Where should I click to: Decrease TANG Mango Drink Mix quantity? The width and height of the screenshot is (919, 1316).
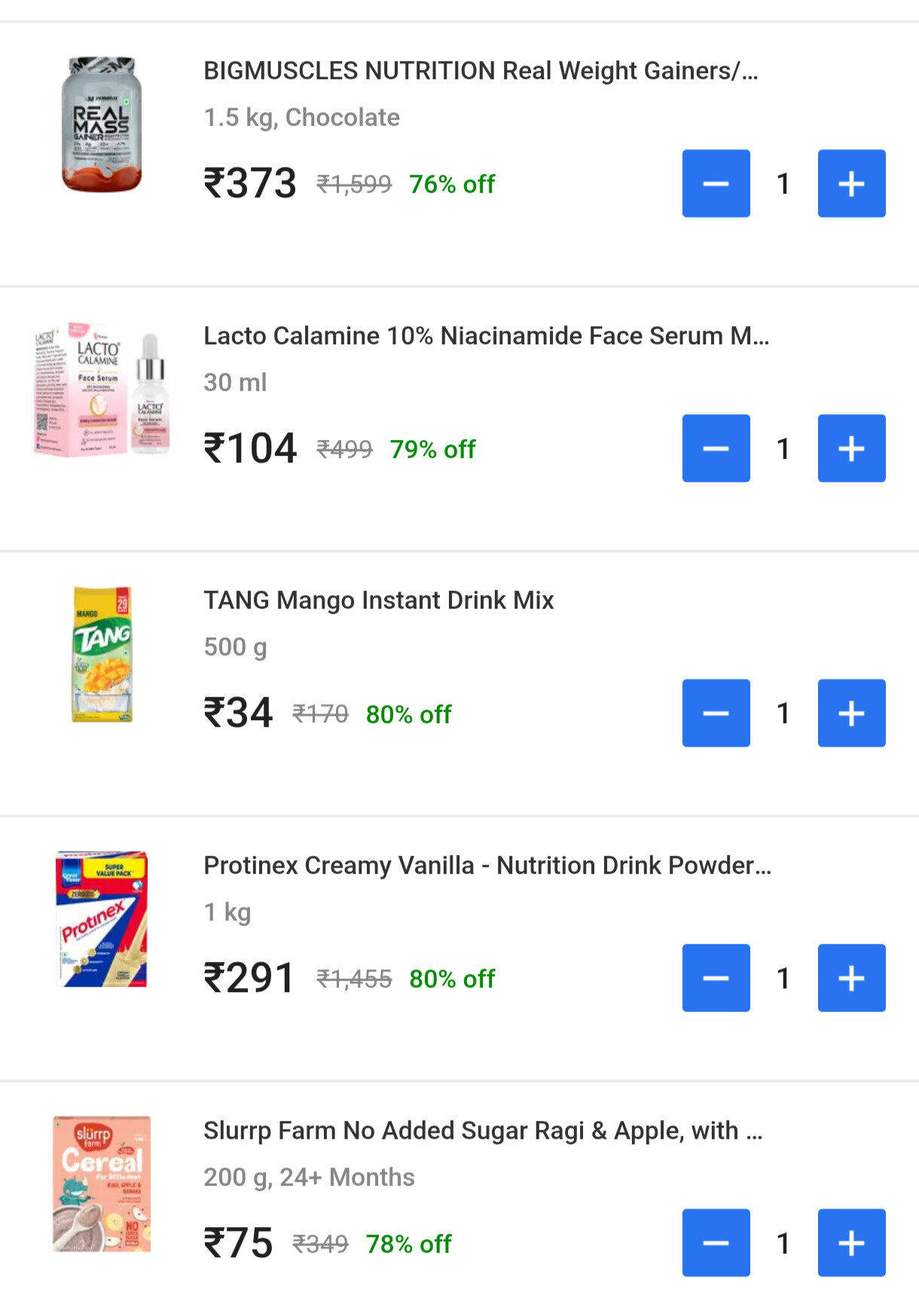coord(716,713)
